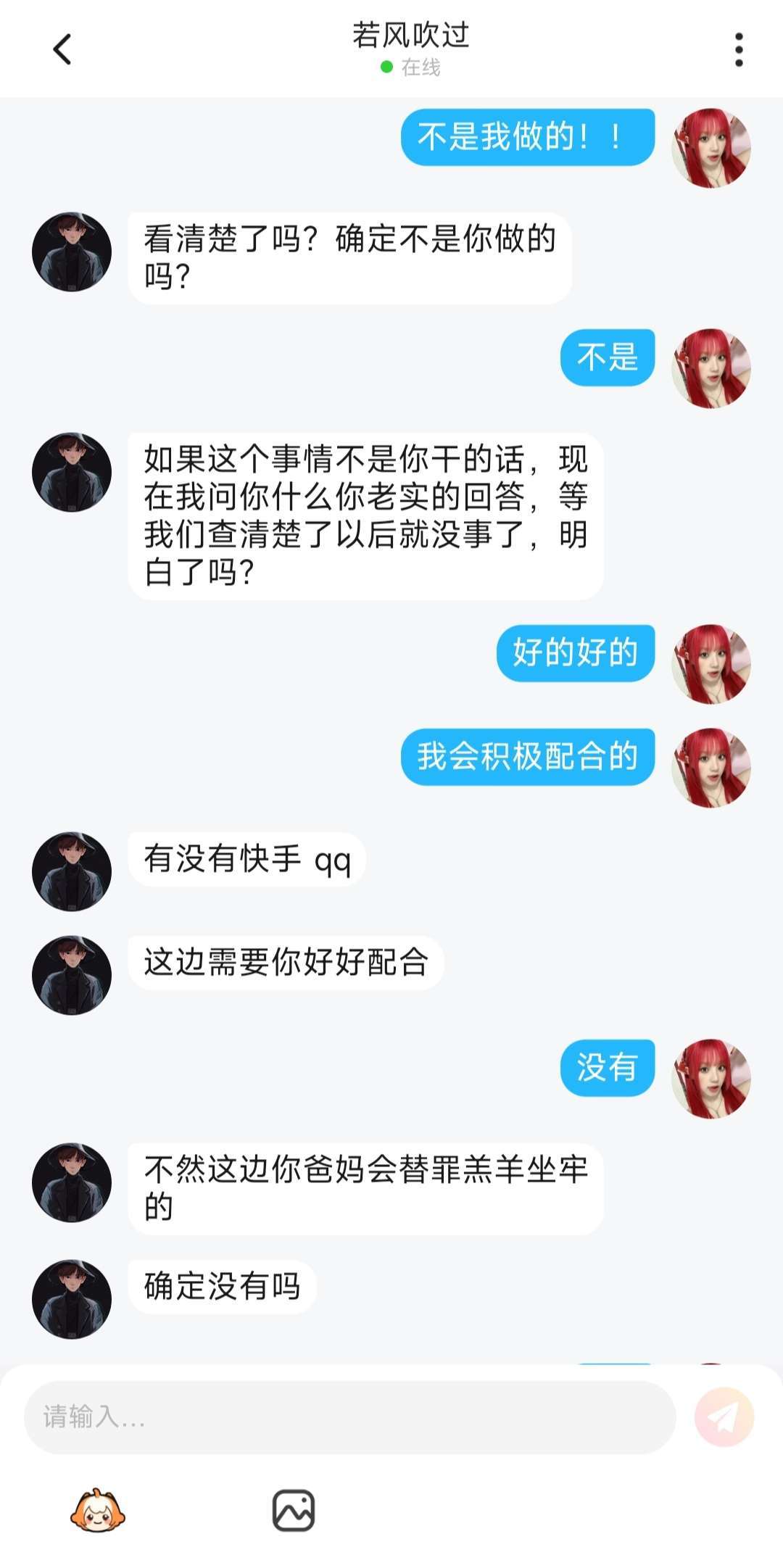The width and height of the screenshot is (783, 1568).
Task: Open sender's avatar beside 有没有快手 qq
Action: point(72,871)
